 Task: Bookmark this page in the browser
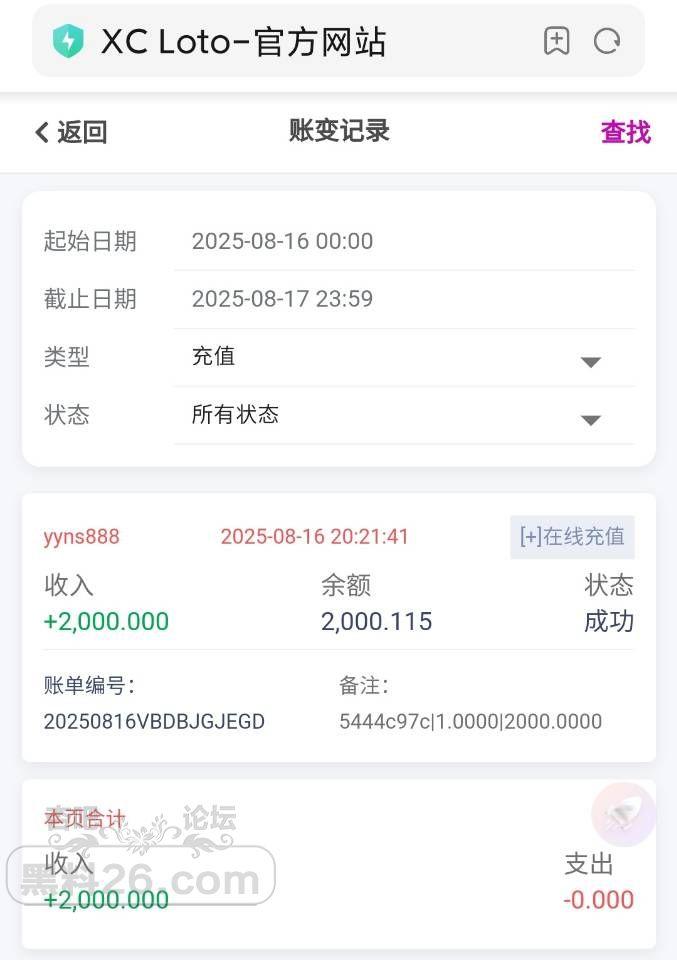coord(556,41)
